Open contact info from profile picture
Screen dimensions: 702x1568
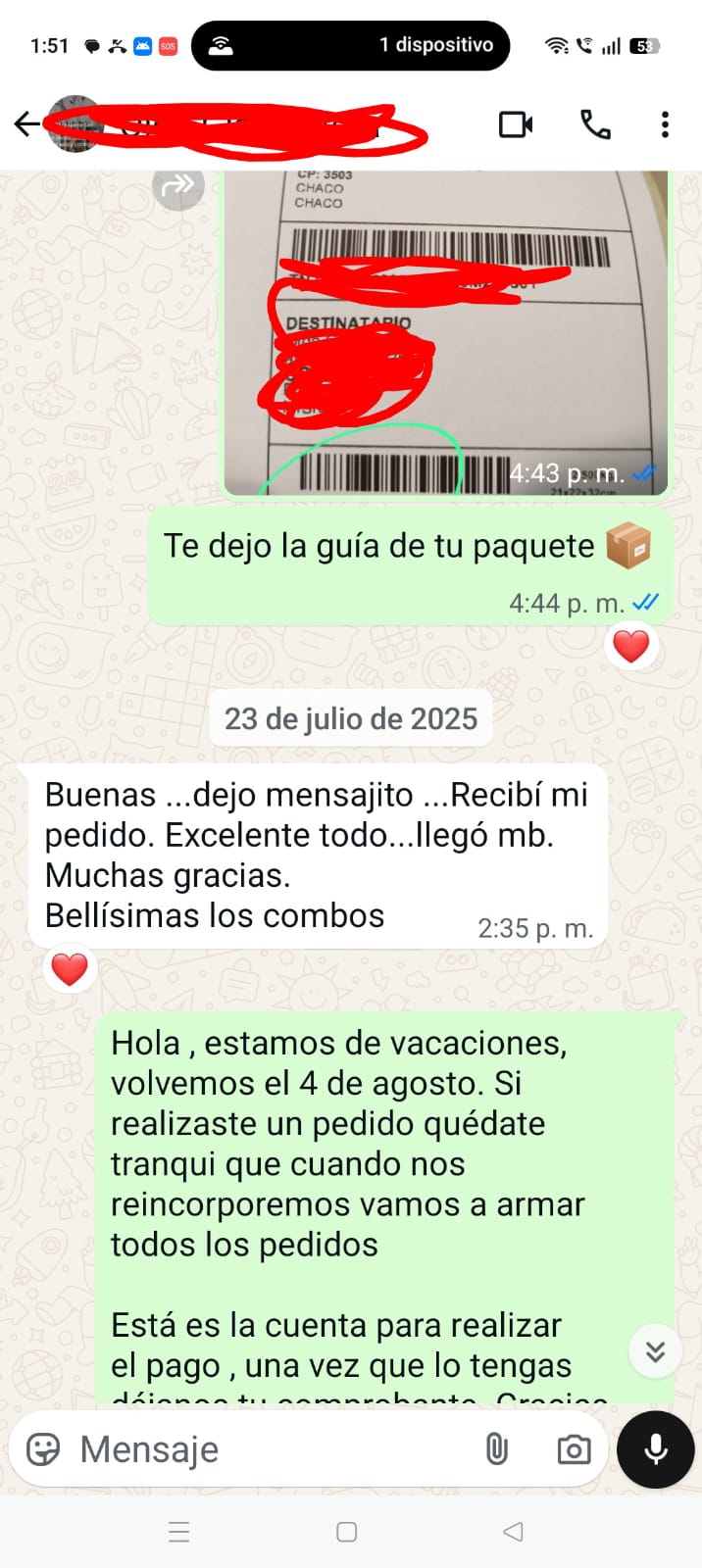pyautogui.click(x=74, y=124)
